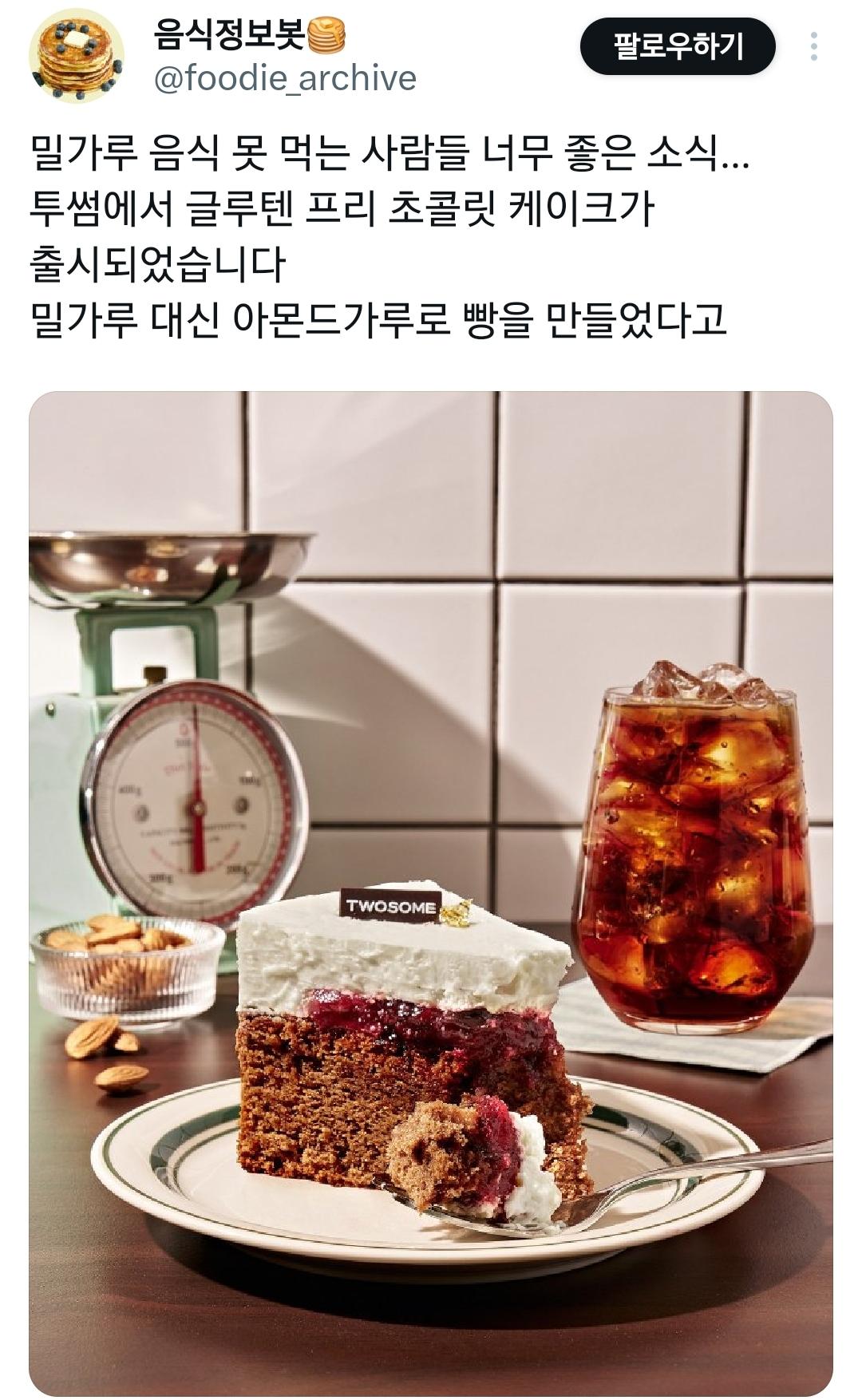
Task: Open the tweet's three-dot overflow menu
Action: pos(813,46)
